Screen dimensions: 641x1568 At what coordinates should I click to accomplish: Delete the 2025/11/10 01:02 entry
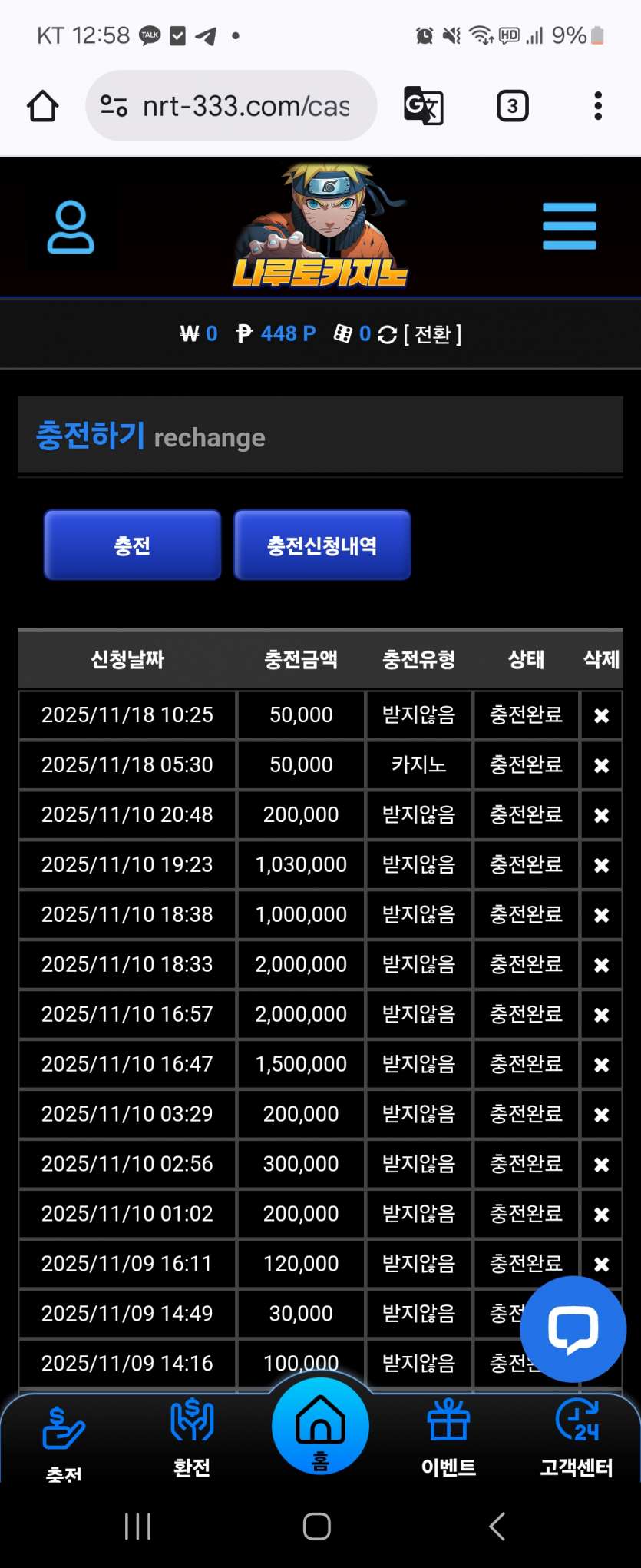(x=601, y=1215)
